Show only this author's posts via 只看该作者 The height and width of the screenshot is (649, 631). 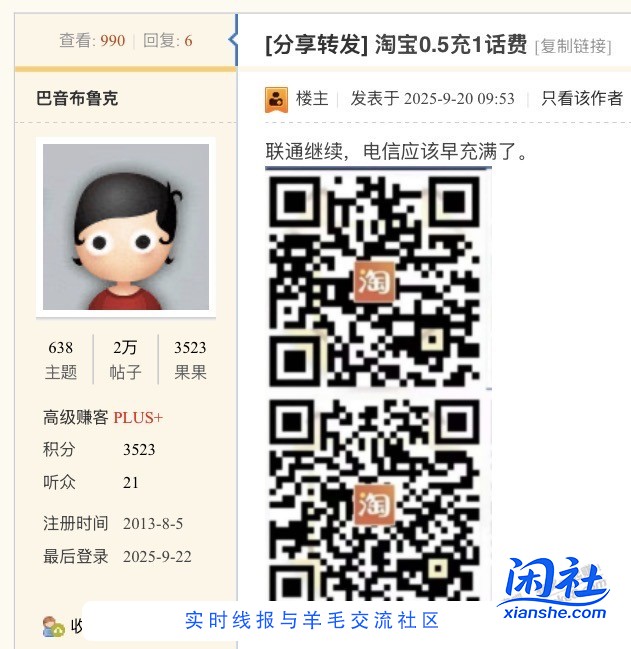[582, 98]
